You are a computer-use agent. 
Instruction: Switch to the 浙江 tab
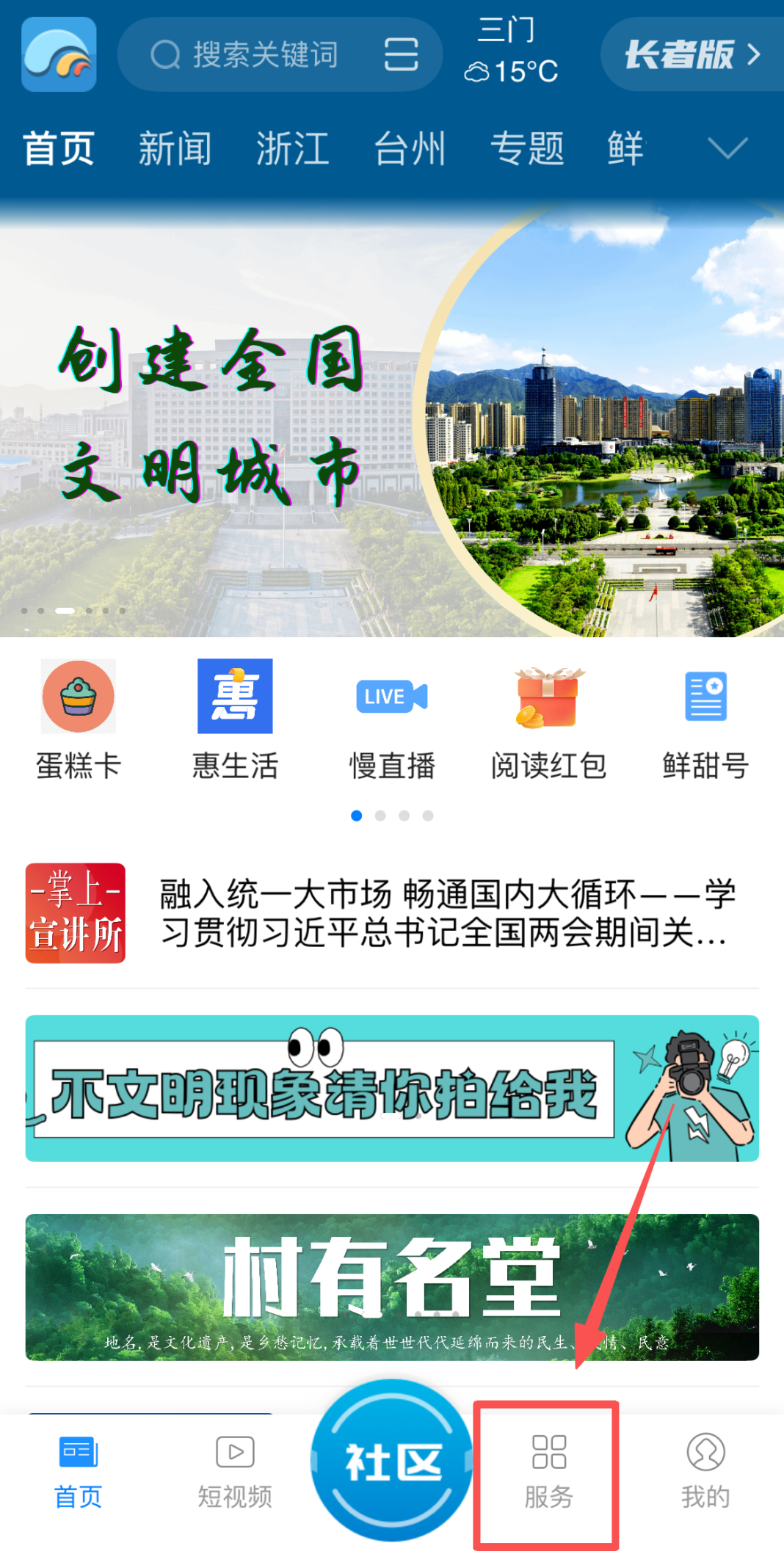point(292,149)
